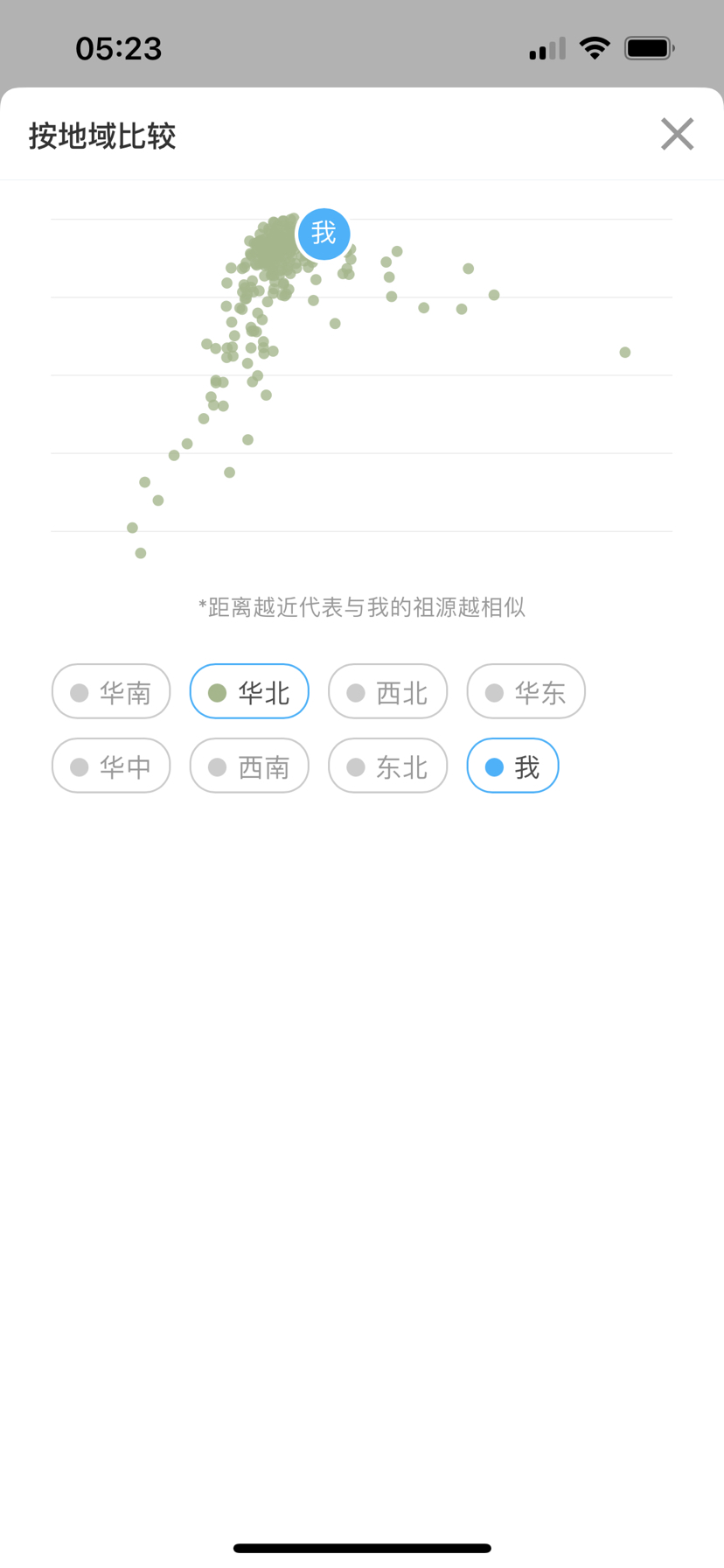Add 西南 region to the comparison
This screenshot has width=724, height=1568.
[249, 766]
